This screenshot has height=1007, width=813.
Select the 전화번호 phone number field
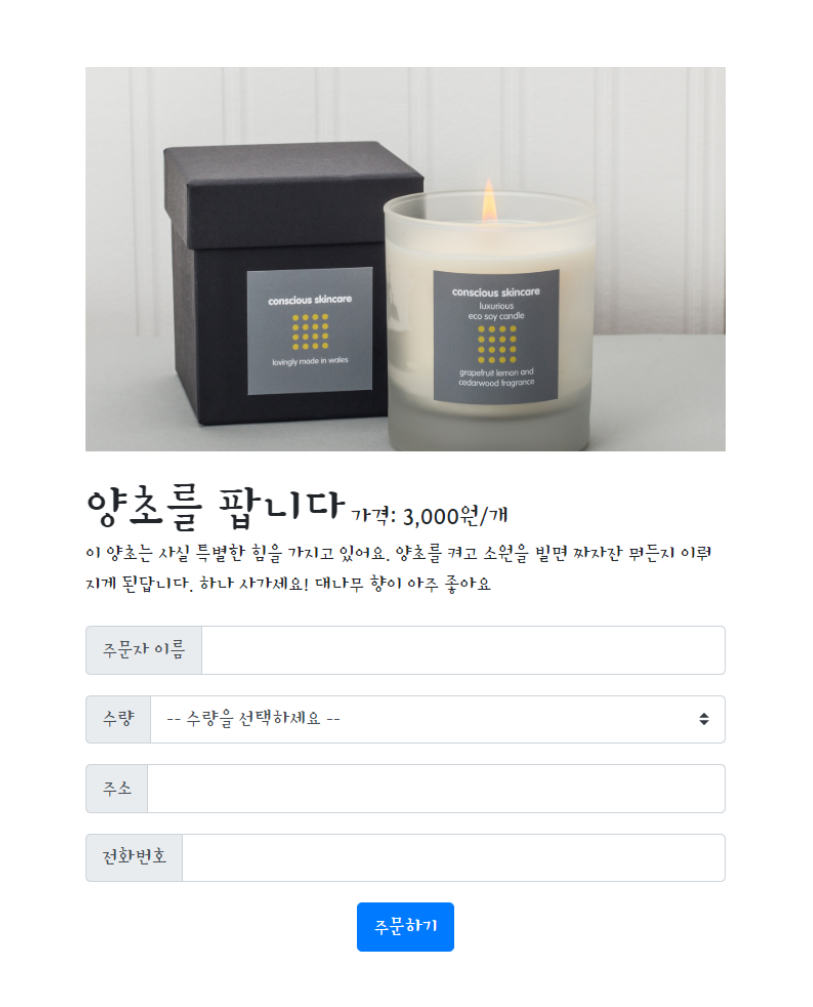pyautogui.click(x=452, y=857)
